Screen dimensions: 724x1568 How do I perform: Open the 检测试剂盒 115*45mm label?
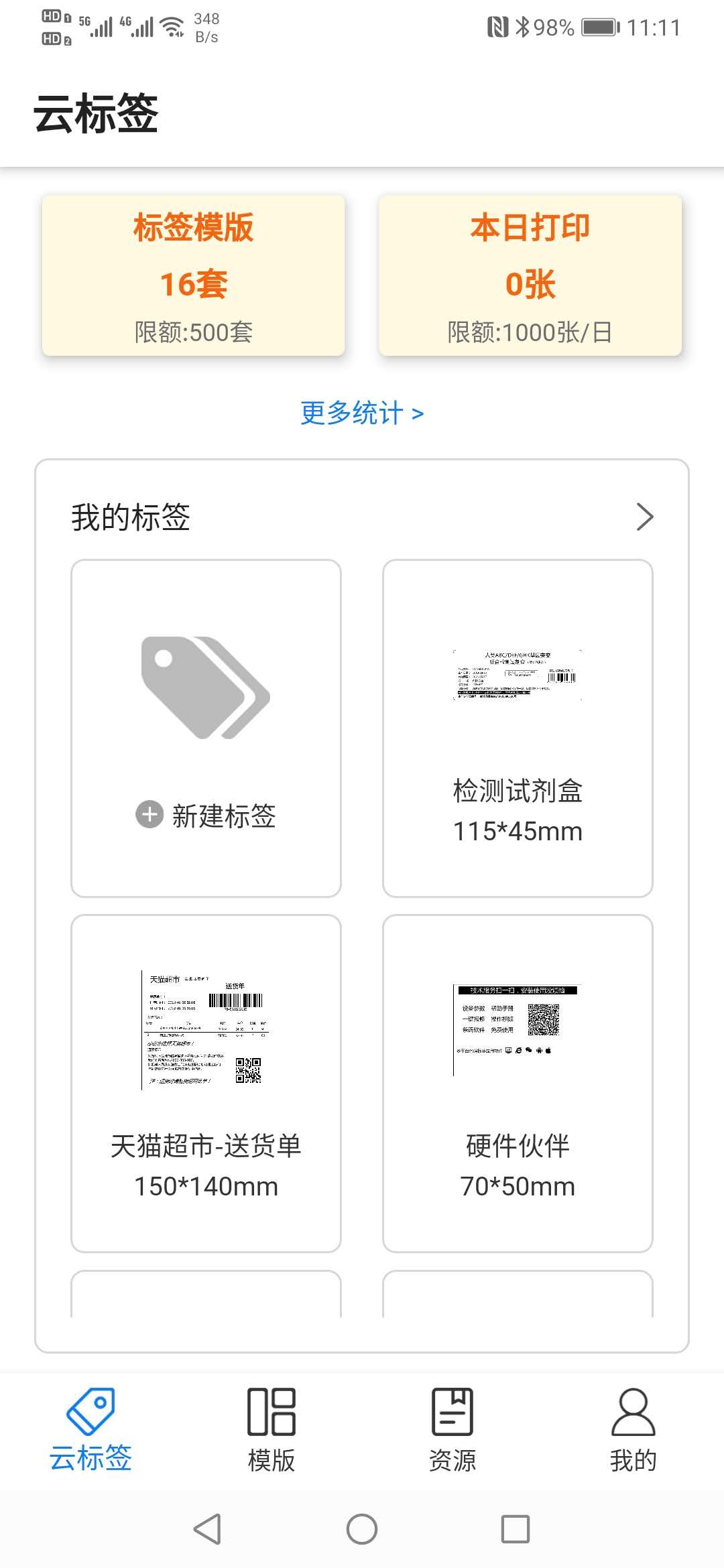click(518, 728)
